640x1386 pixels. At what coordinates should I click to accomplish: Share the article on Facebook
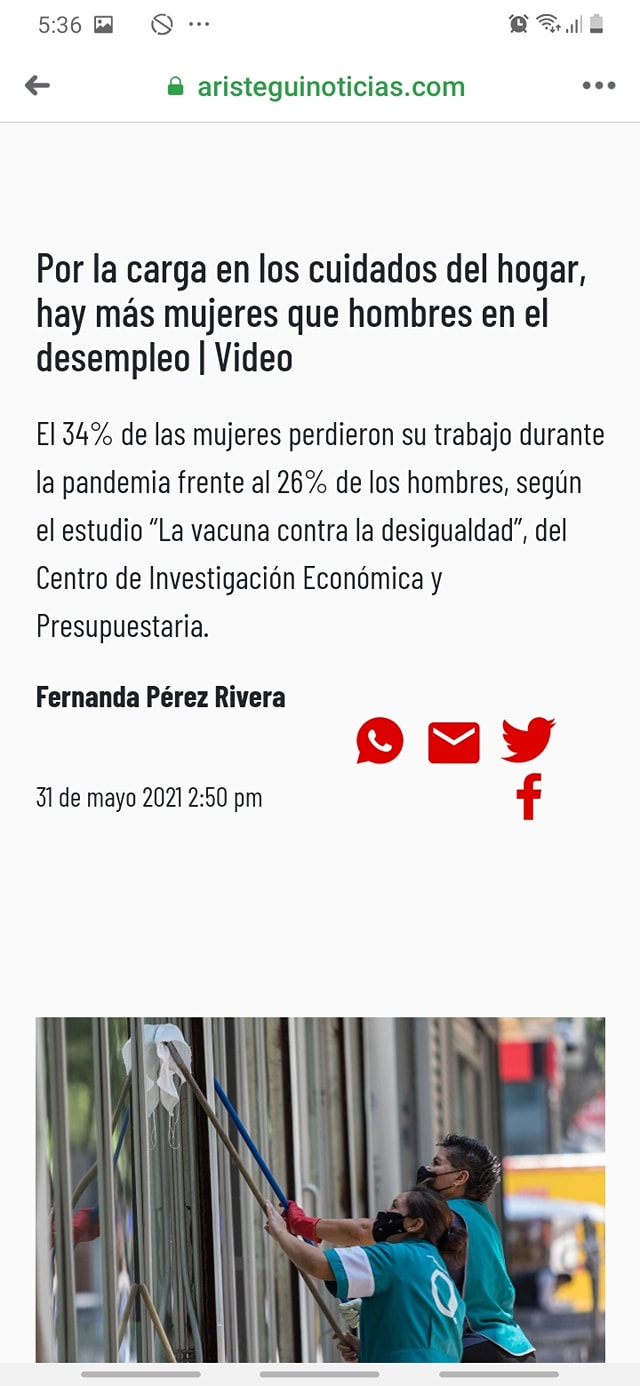tap(529, 797)
